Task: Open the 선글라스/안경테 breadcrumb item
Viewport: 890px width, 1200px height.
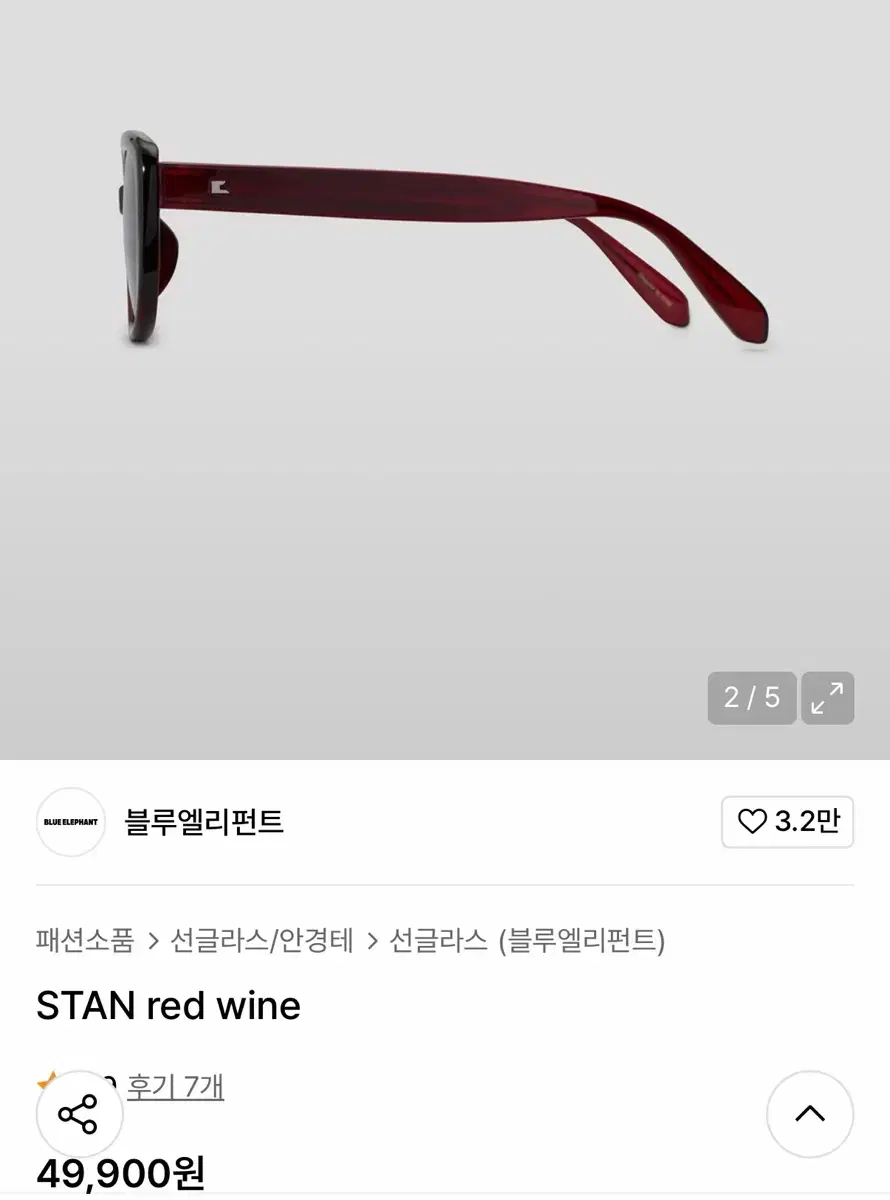Action: [263, 940]
